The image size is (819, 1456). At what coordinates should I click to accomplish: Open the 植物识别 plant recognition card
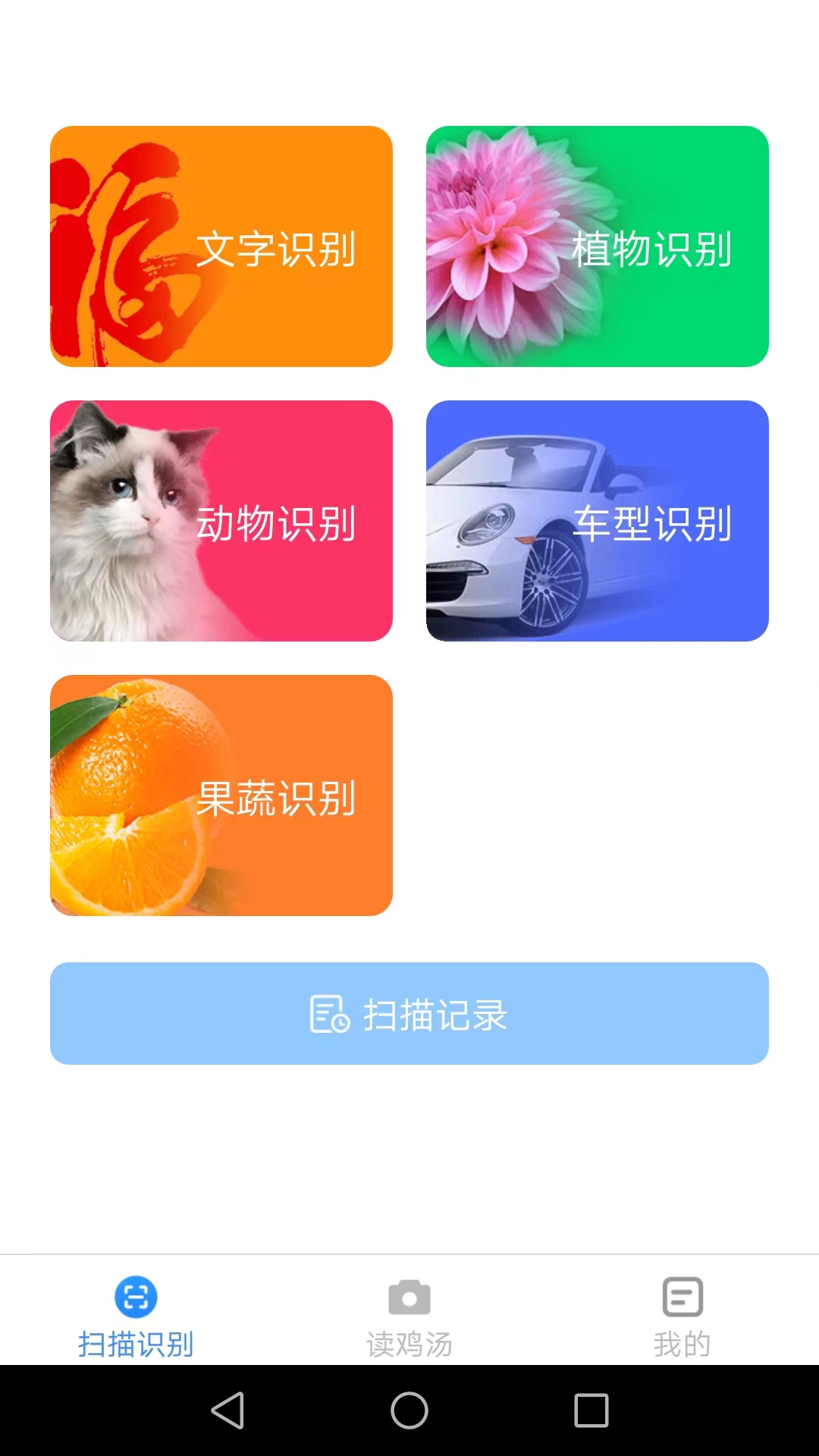click(598, 246)
